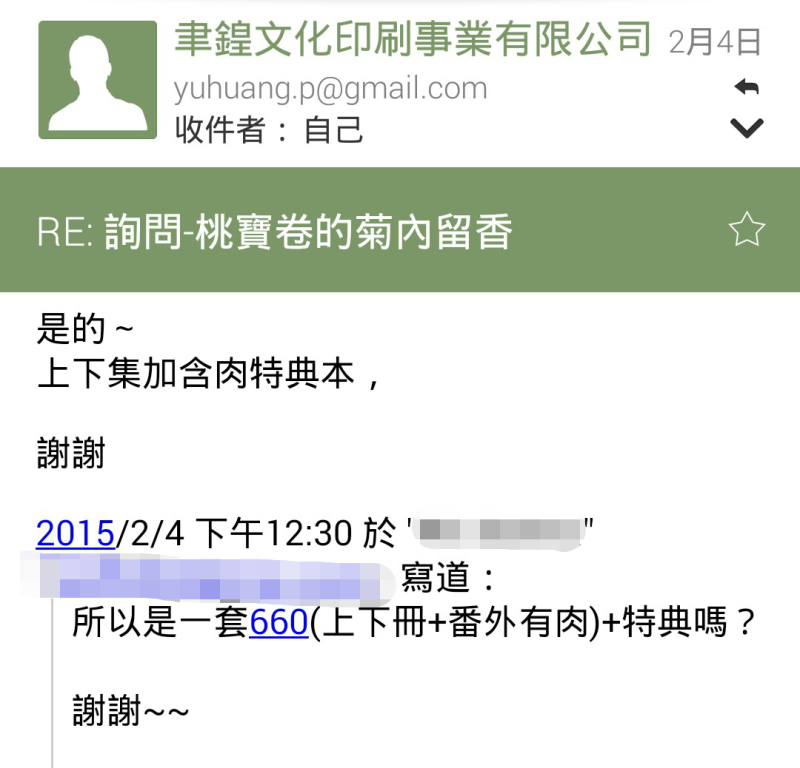Open the sender's profile avatar
The image size is (800, 768).
(x=98, y=80)
